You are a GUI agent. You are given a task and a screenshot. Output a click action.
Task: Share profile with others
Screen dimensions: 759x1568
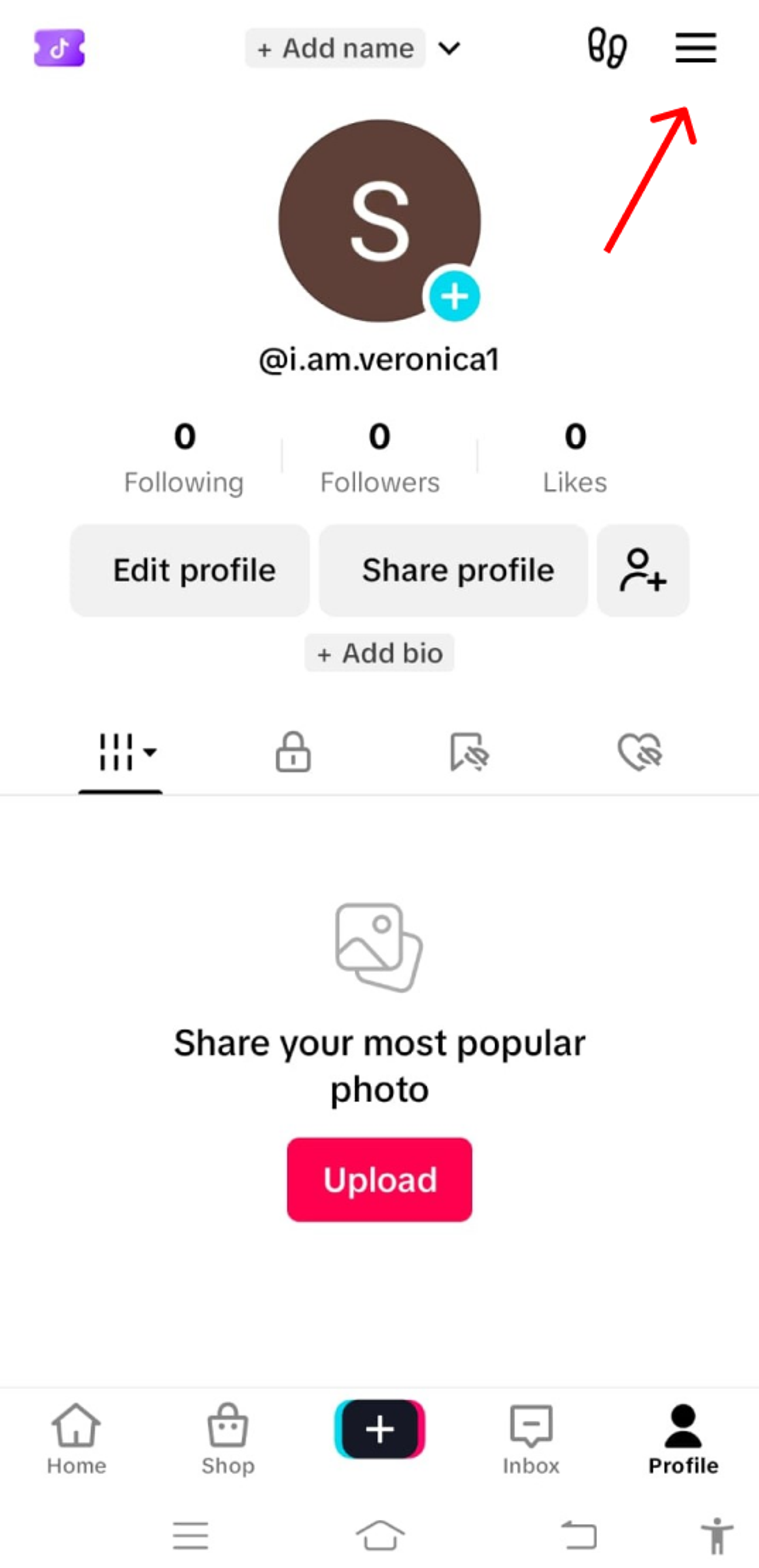tap(453, 570)
